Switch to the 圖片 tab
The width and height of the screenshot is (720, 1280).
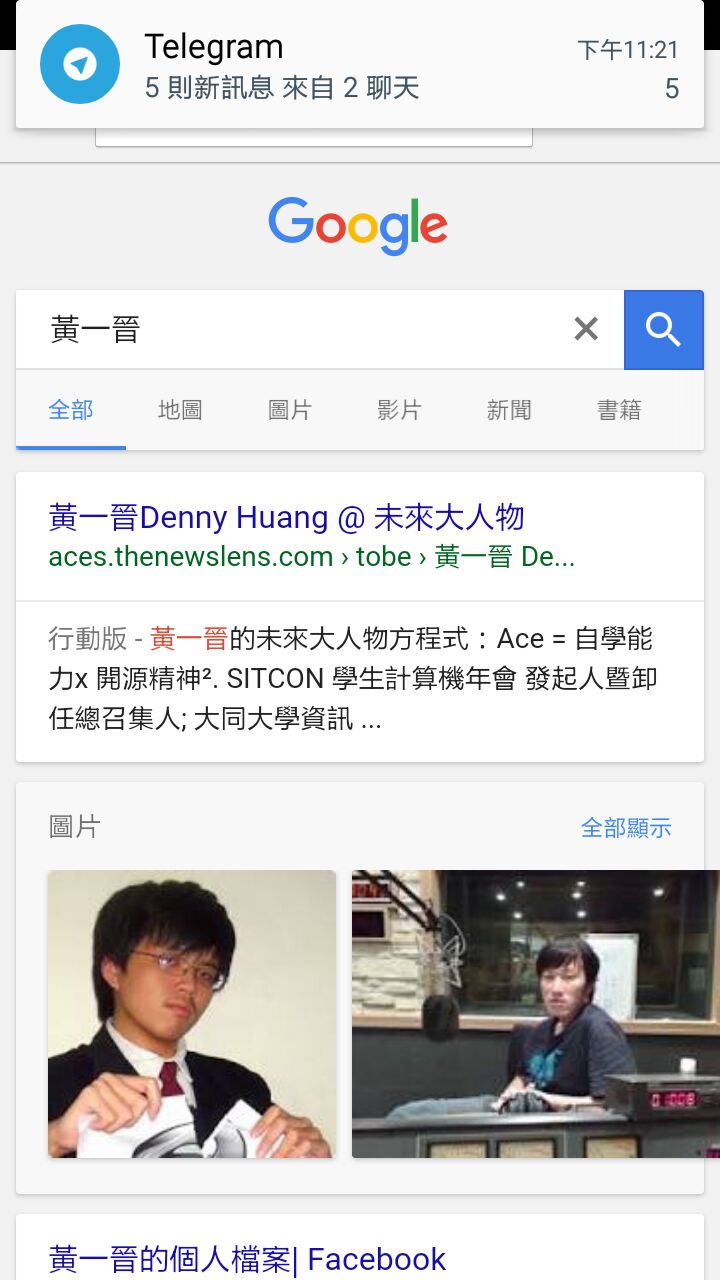click(290, 410)
